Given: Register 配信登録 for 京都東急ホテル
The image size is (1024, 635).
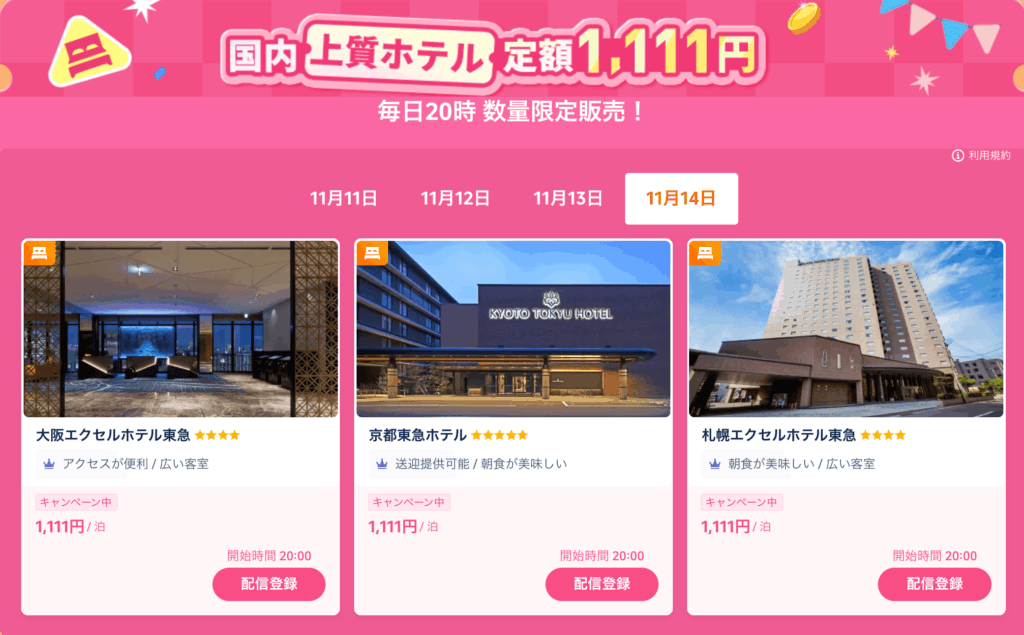Looking at the screenshot, I should coord(602,584).
